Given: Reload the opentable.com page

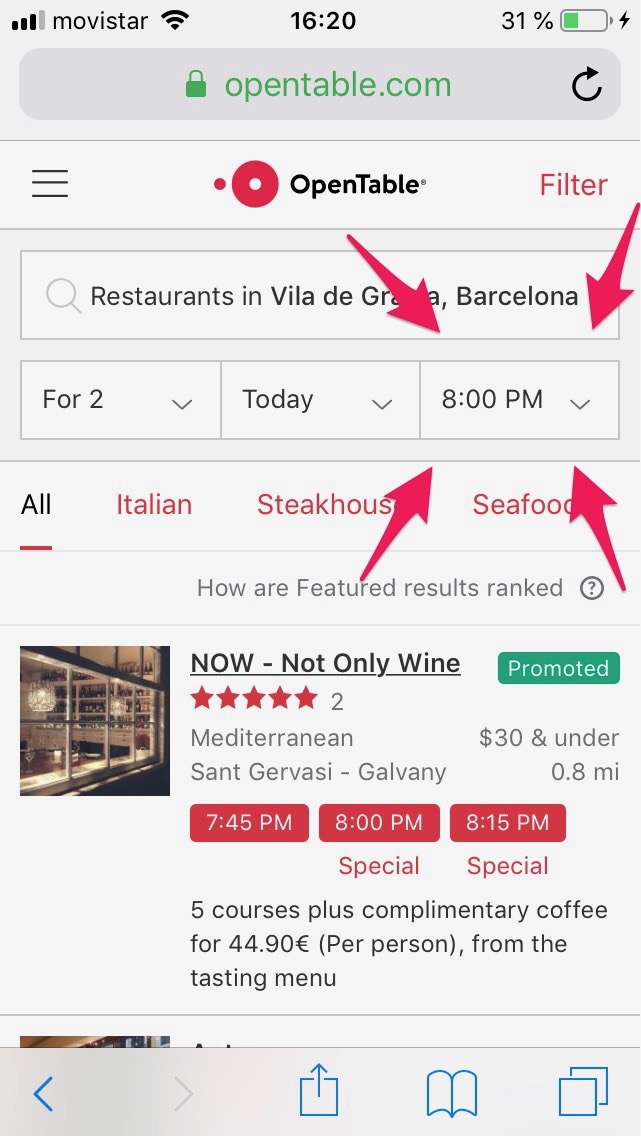Looking at the screenshot, I should coord(587,86).
